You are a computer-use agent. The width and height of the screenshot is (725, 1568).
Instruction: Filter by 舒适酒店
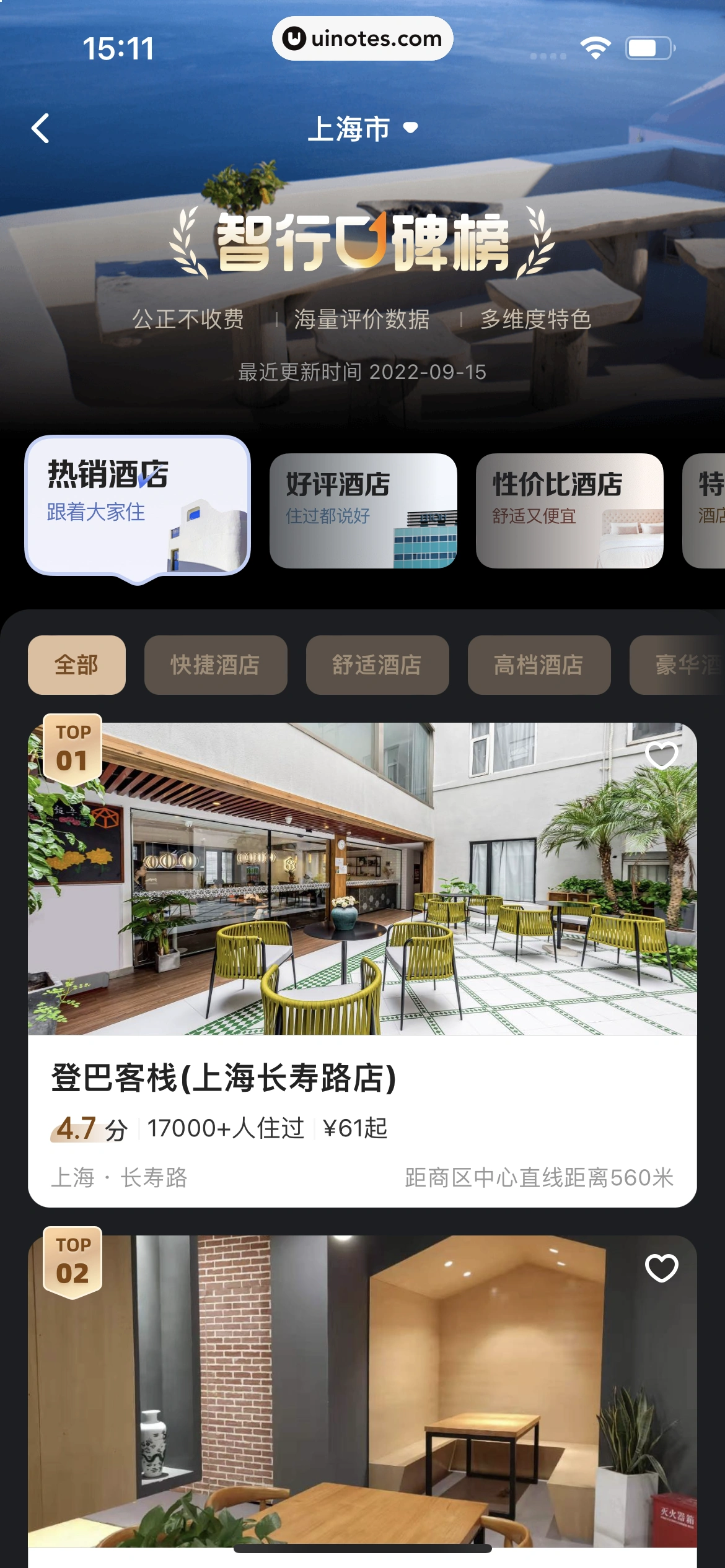coord(377,664)
